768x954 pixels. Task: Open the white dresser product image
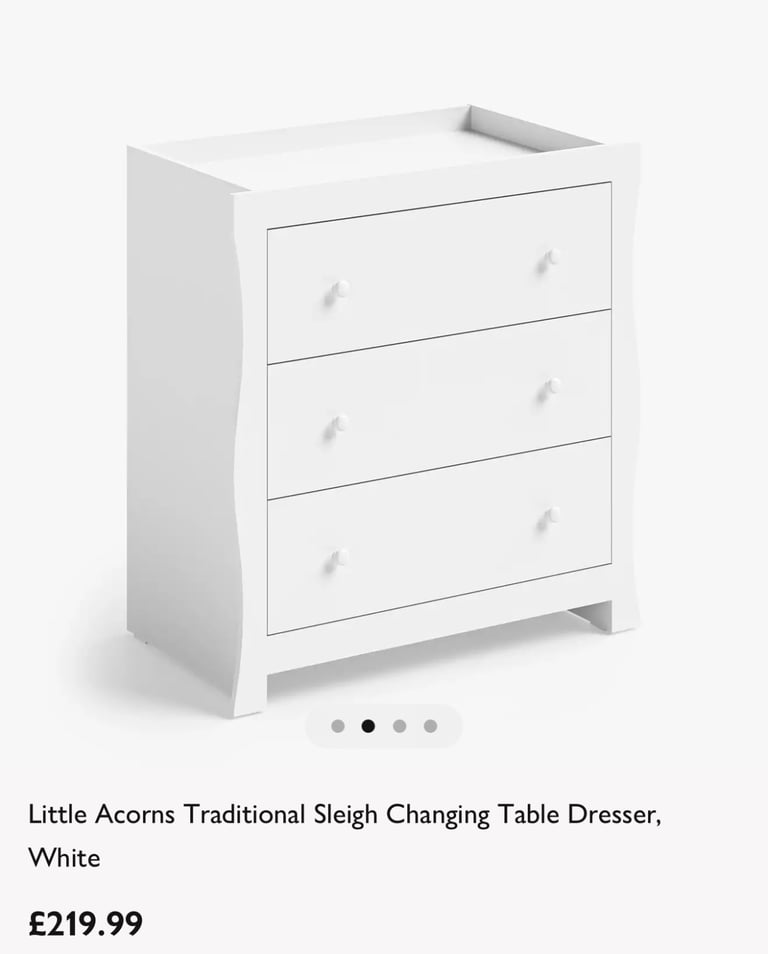[384, 400]
